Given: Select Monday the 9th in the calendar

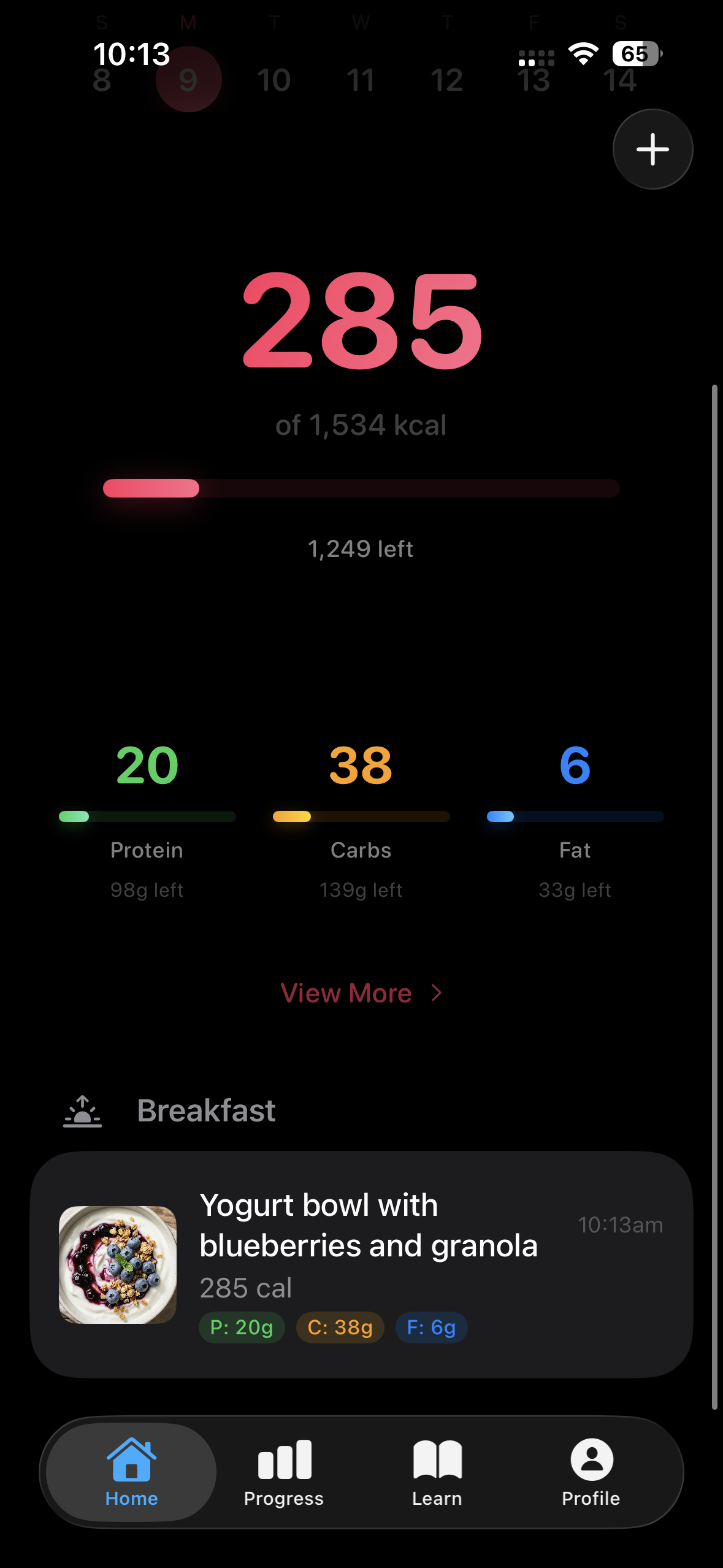Looking at the screenshot, I should pos(188,79).
